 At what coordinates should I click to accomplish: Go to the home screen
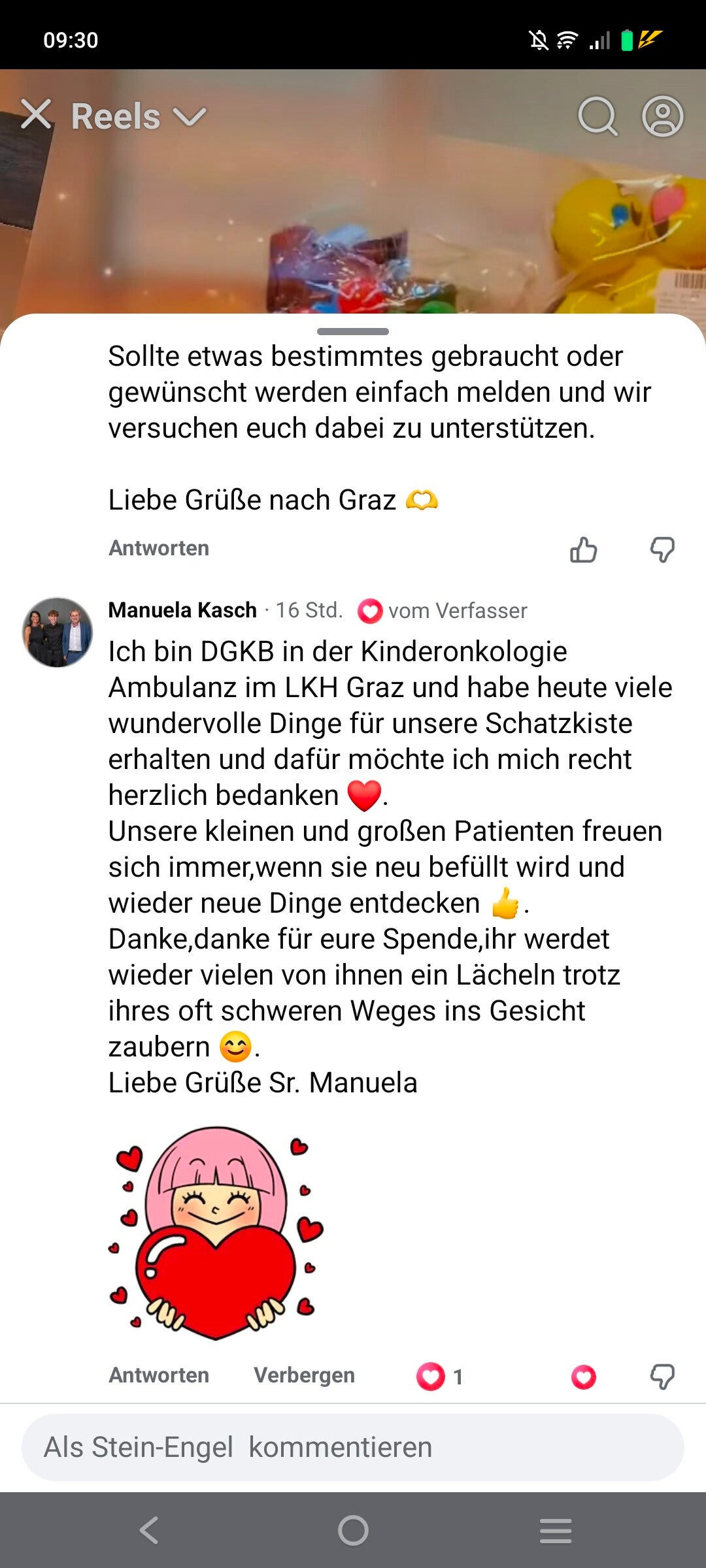(353, 1530)
